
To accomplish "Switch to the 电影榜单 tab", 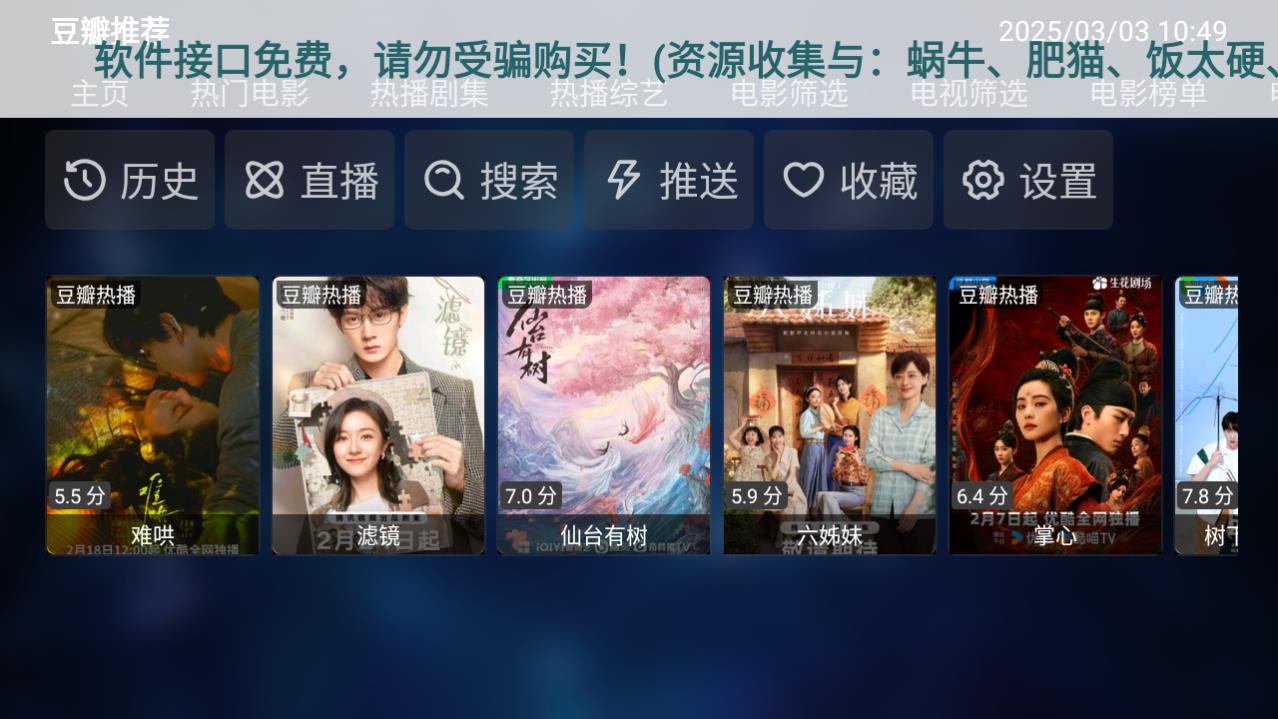I will (x=1148, y=94).
